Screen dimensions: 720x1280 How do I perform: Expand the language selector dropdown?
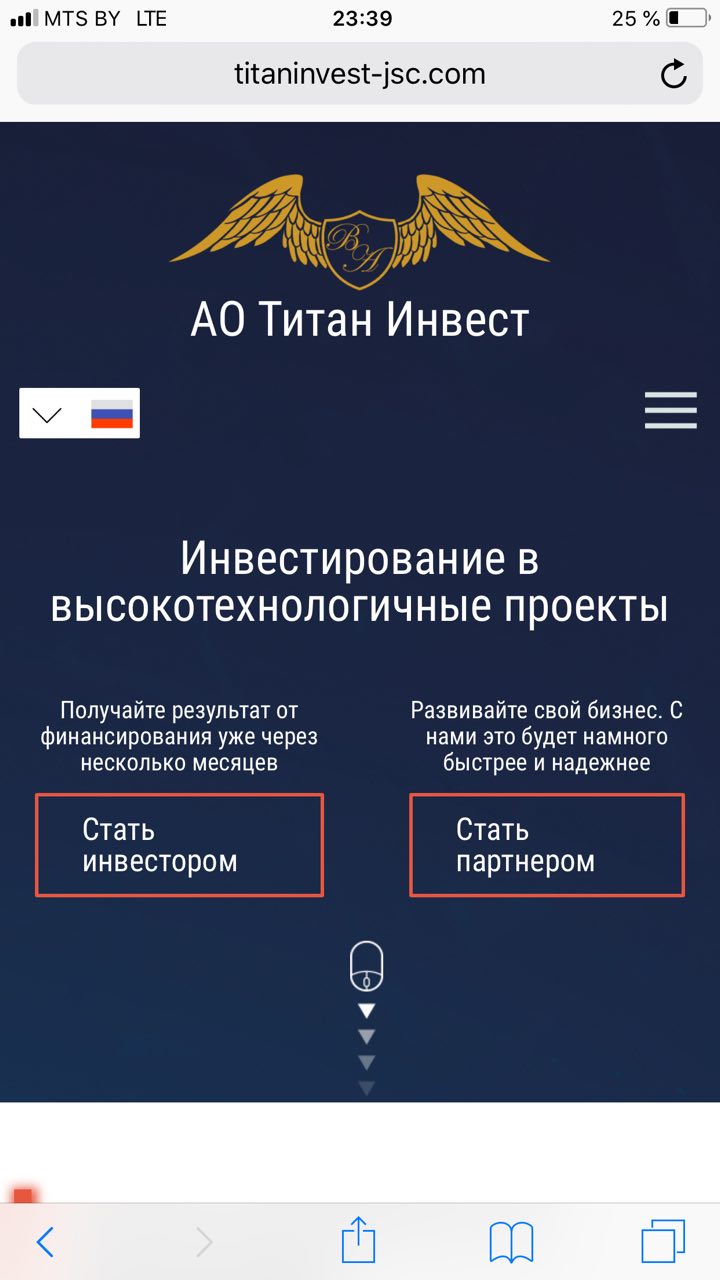tap(79, 413)
